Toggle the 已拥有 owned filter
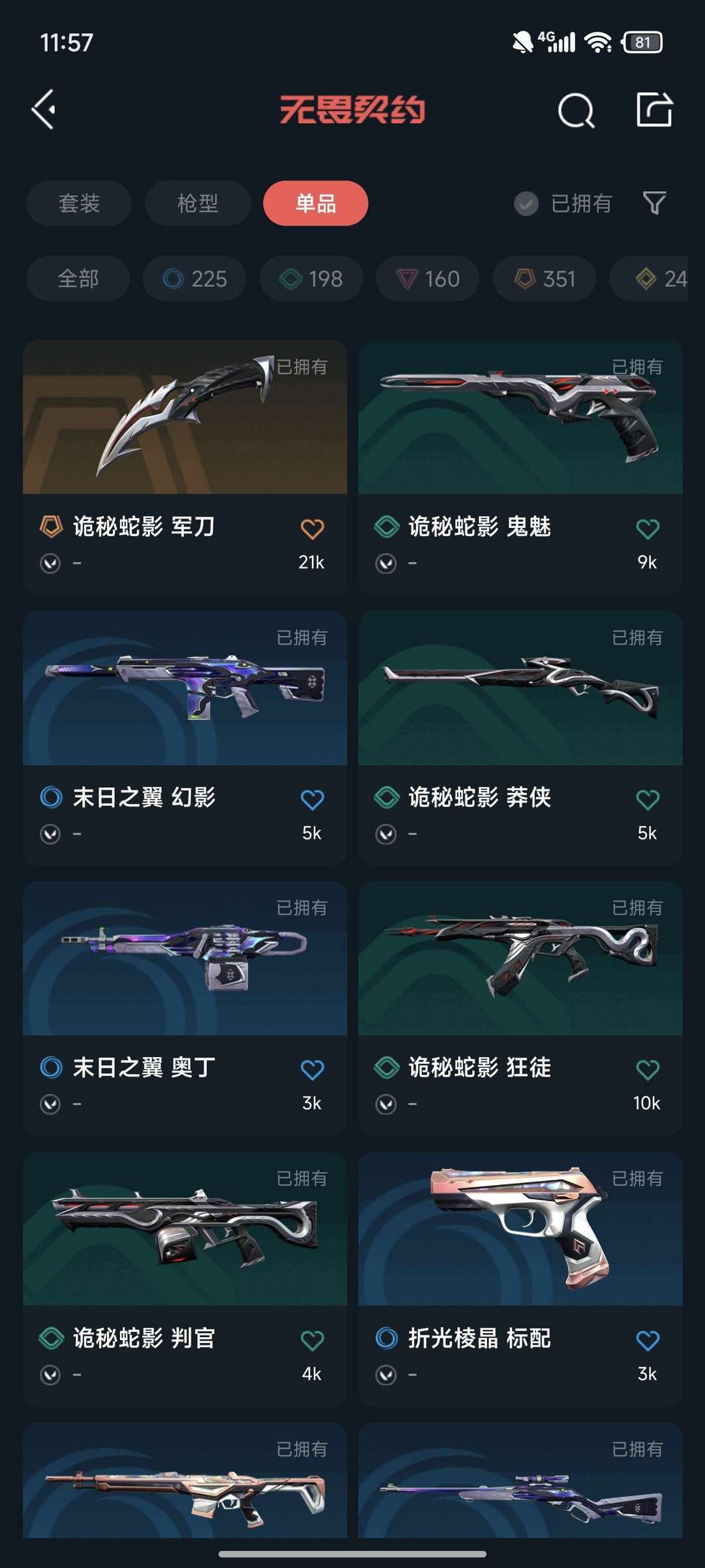705x1568 pixels. tap(565, 203)
